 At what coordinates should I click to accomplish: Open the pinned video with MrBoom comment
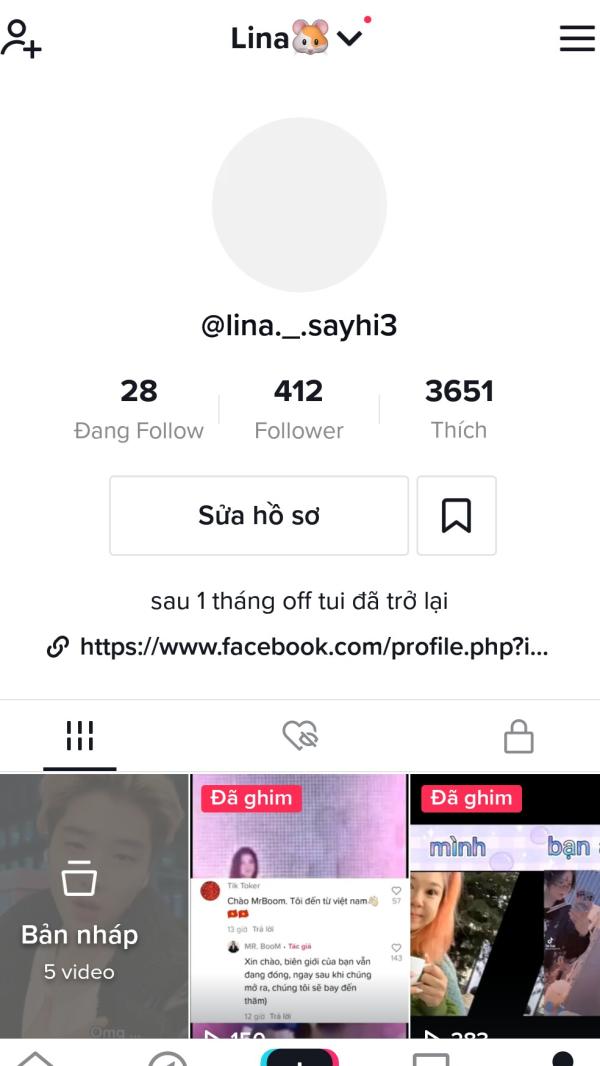(299, 905)
